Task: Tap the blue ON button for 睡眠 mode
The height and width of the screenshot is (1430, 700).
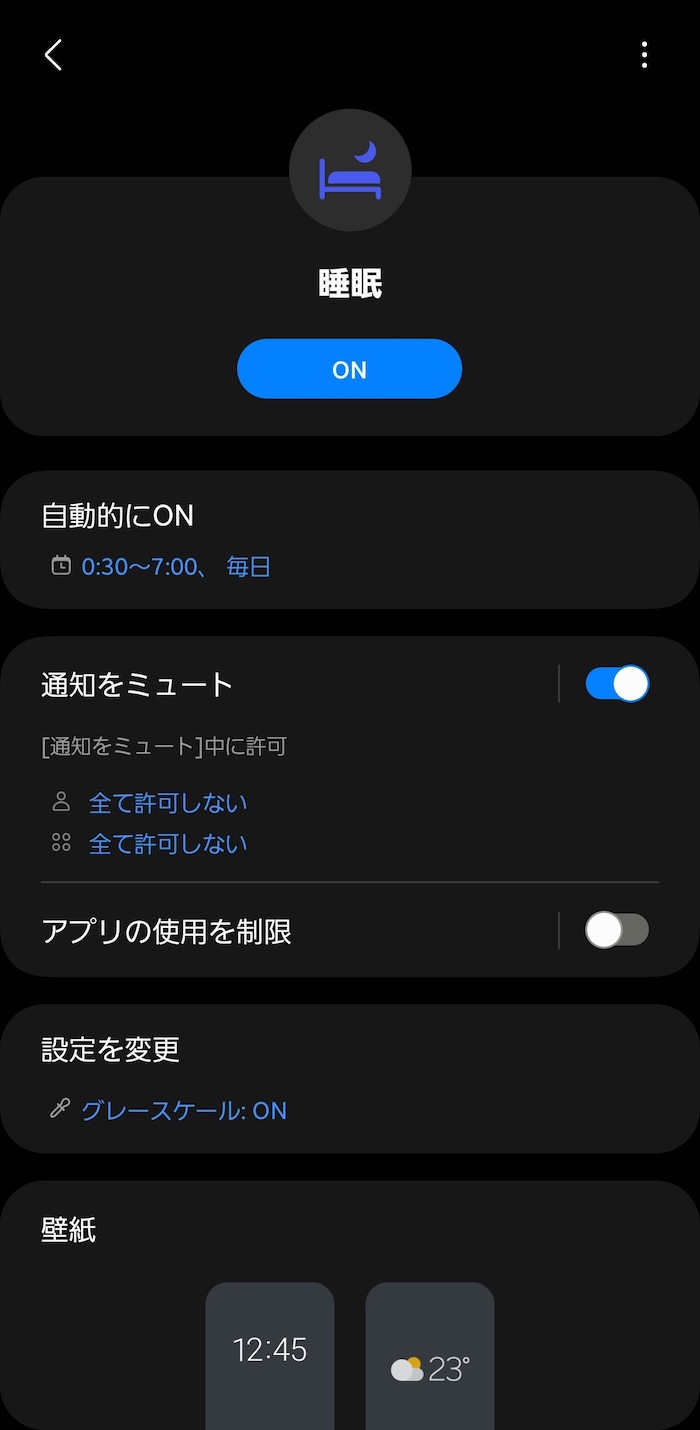Action: point(349,369)
